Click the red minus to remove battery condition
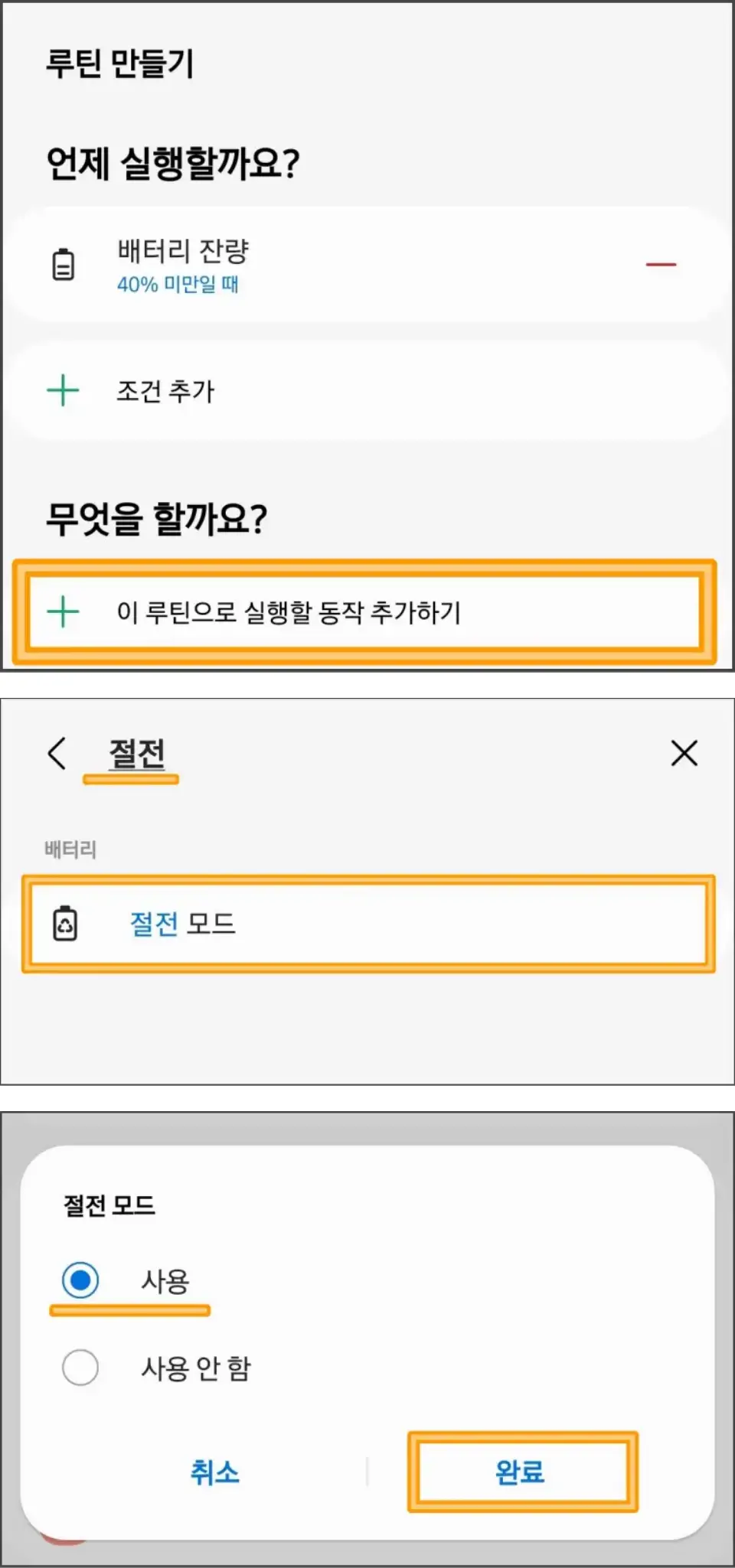Viewport: 735px width, 1568px height. (x=661, y=263)
